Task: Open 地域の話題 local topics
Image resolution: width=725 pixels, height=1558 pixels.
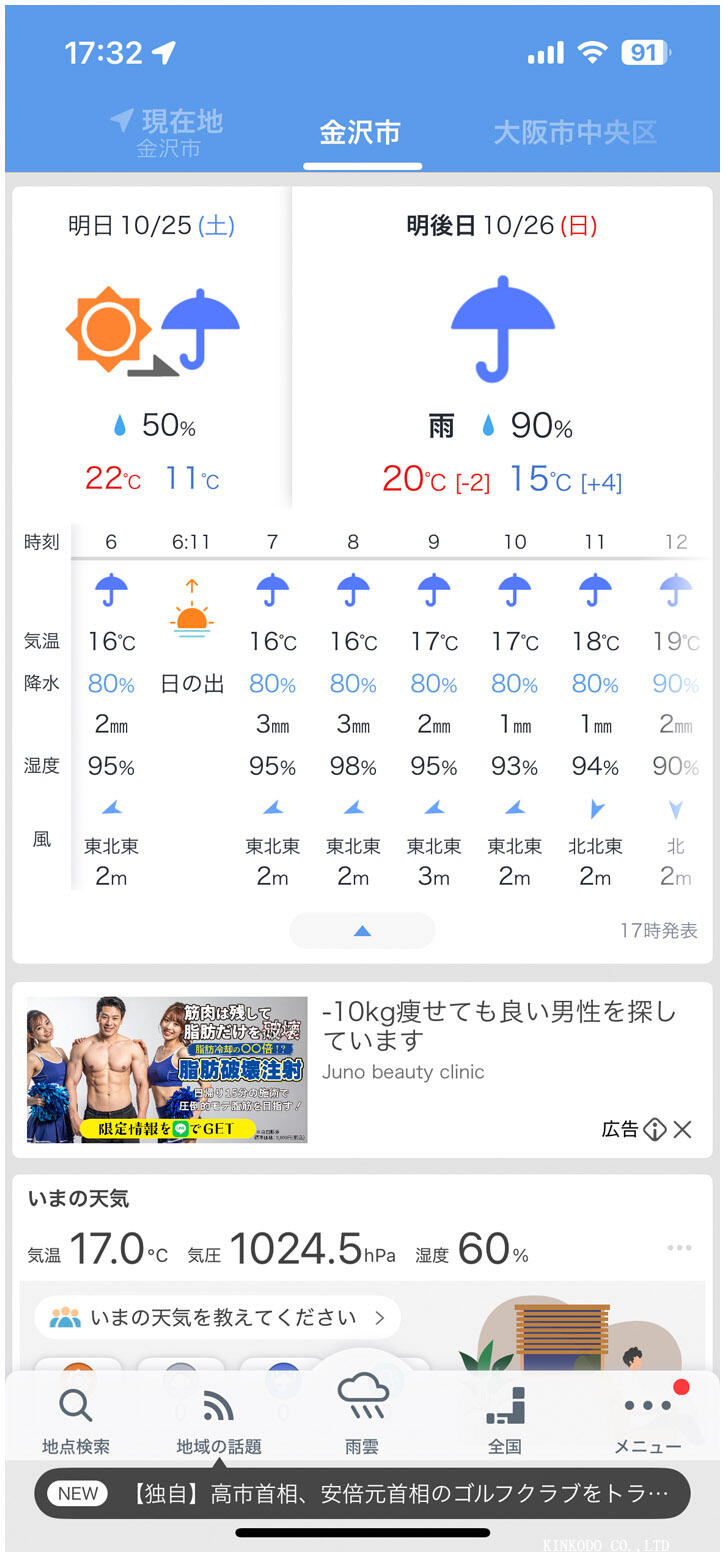Action: pos(218,1421)
